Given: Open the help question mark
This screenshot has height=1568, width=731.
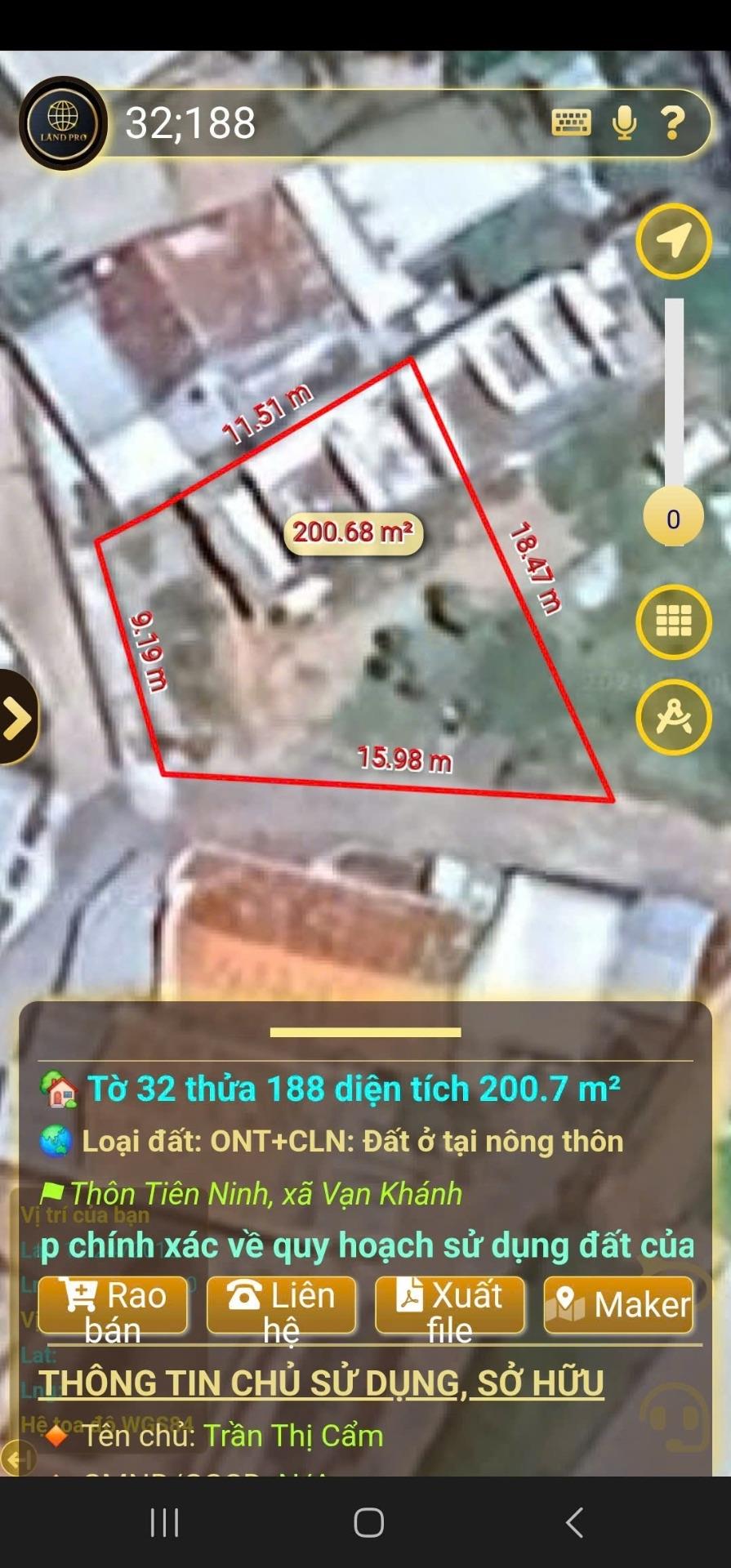Looking at the screenshot, I should point(673,123).
